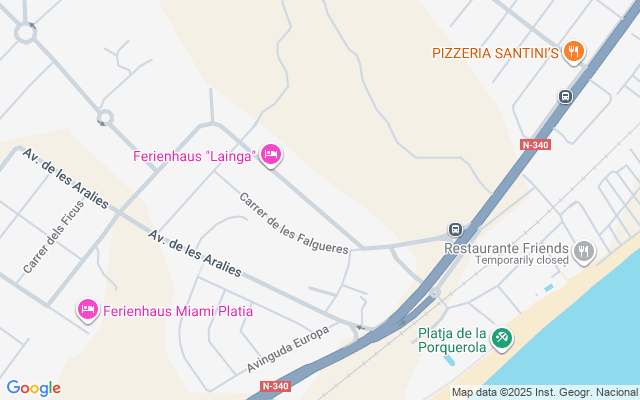The height and width of the screenshot is (400, 640).
Task: Select the bus stop near Pizzeria Santini's
Action: 565,97
